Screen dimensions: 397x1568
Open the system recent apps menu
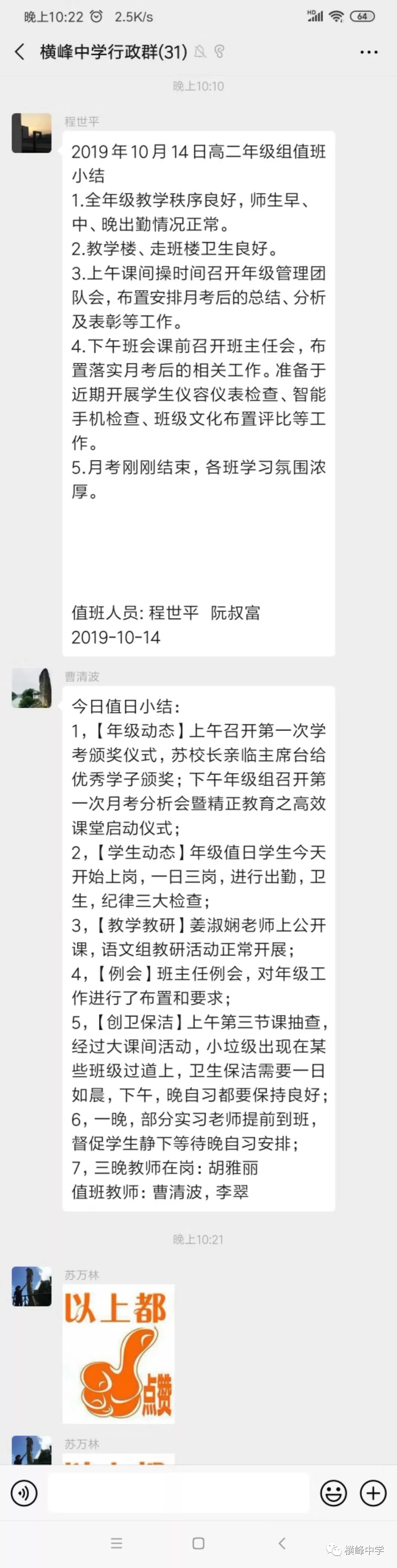tap(116, 1542)
